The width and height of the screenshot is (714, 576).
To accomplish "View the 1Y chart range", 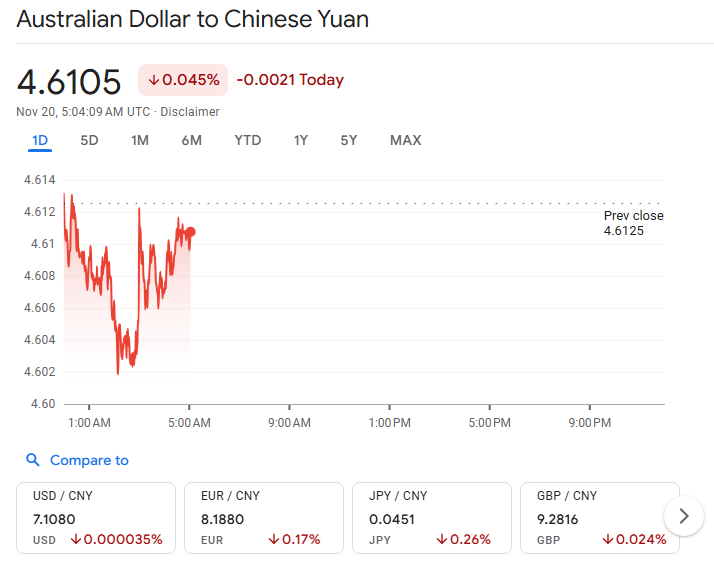I will (301, 140).
